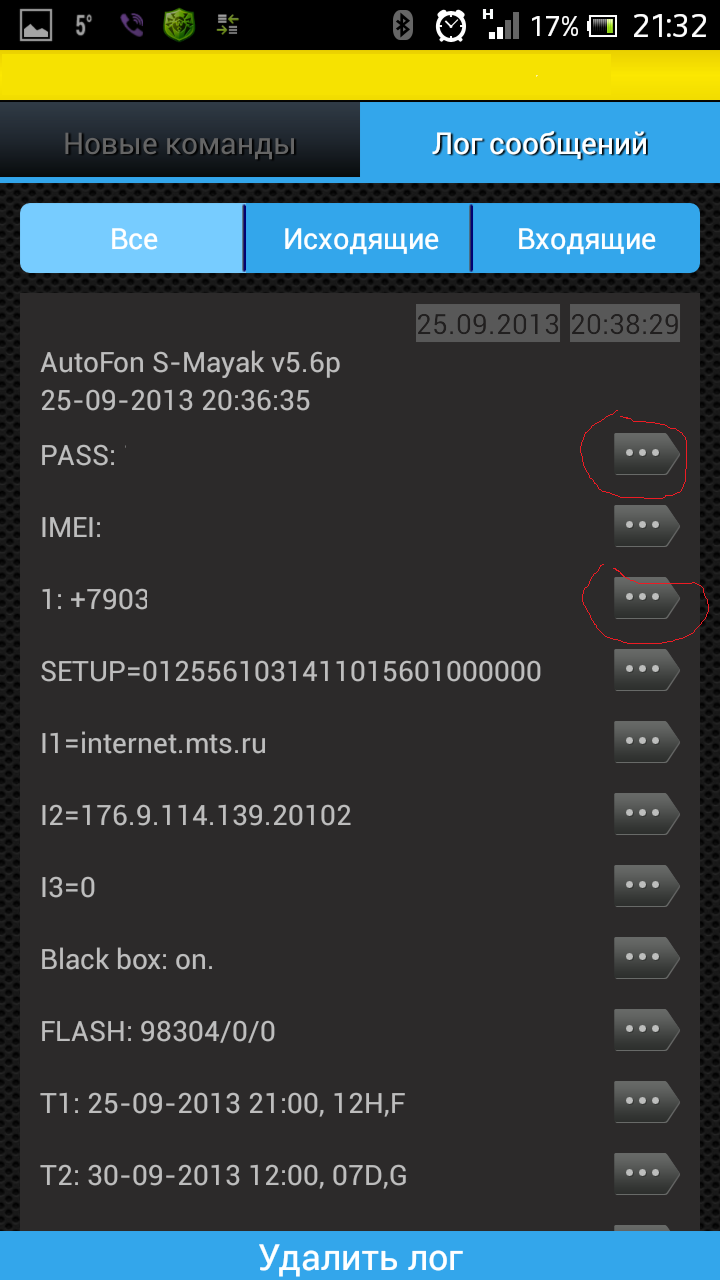720x1280 pixels.
Task: Open options for the +7903 number row
Action: 644,598
